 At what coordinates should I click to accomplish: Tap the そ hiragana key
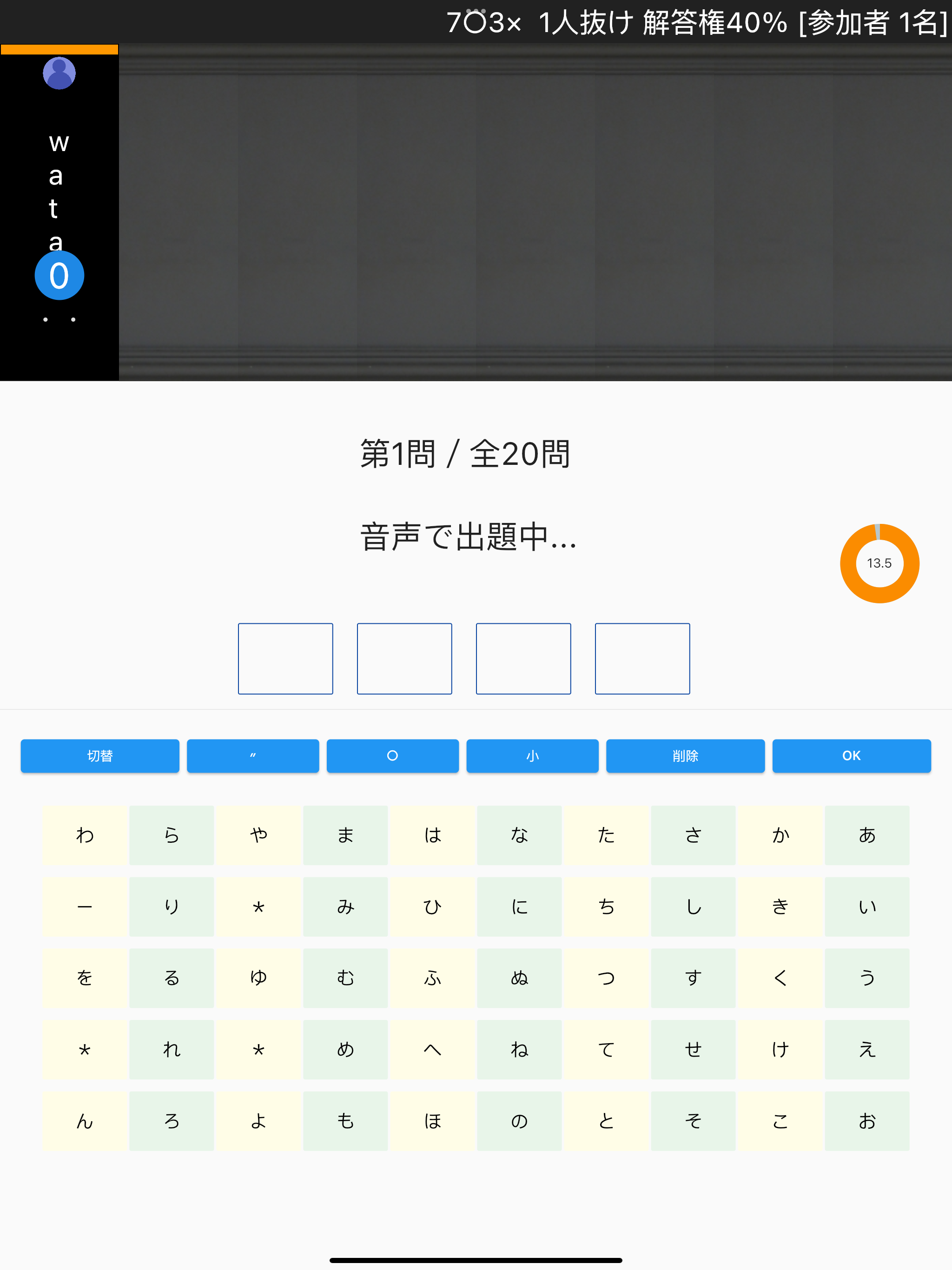pyautogui.click(x=693, y=1120)
